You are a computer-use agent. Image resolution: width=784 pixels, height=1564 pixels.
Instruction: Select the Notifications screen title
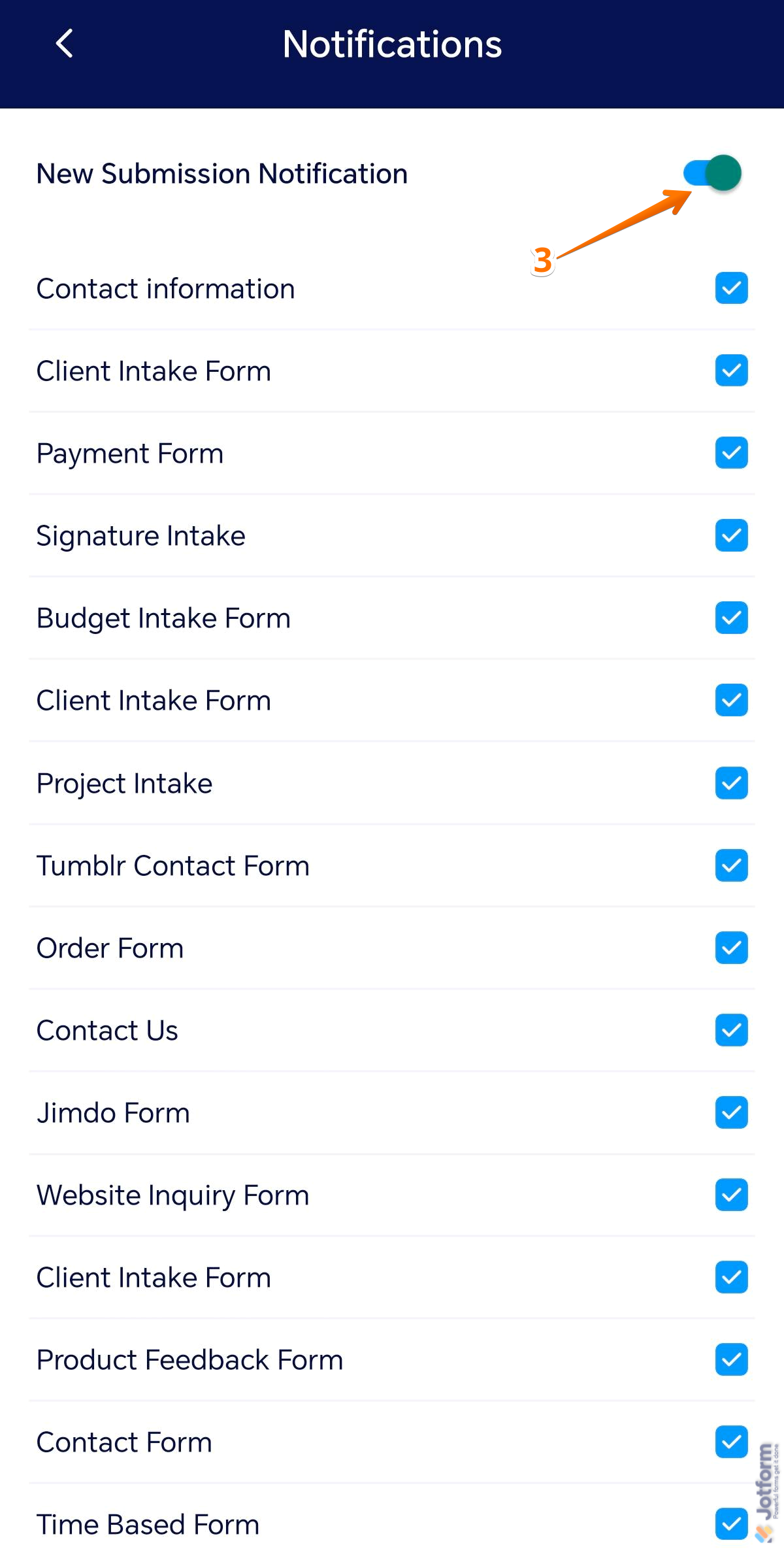[392, 44]
